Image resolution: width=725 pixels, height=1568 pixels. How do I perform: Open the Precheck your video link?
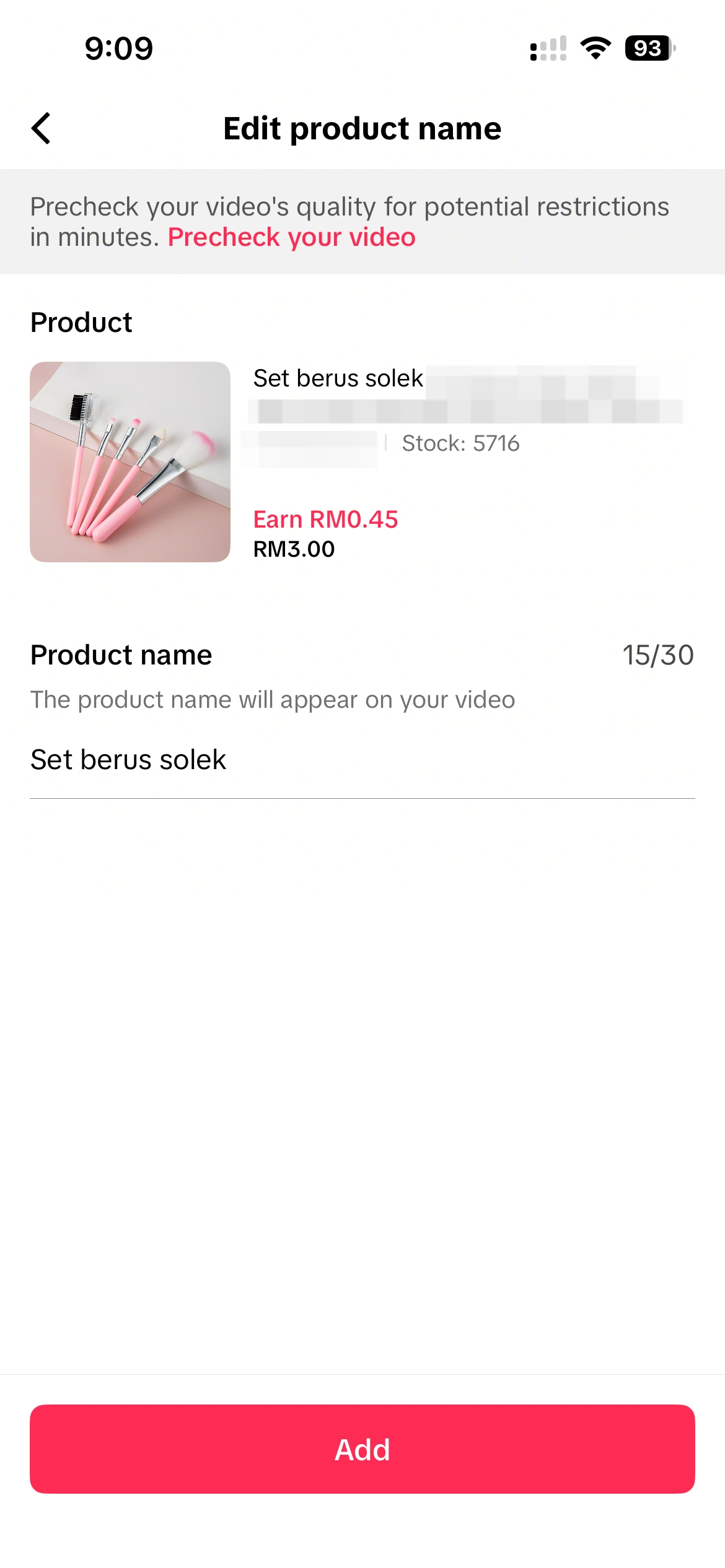(291, 237)
